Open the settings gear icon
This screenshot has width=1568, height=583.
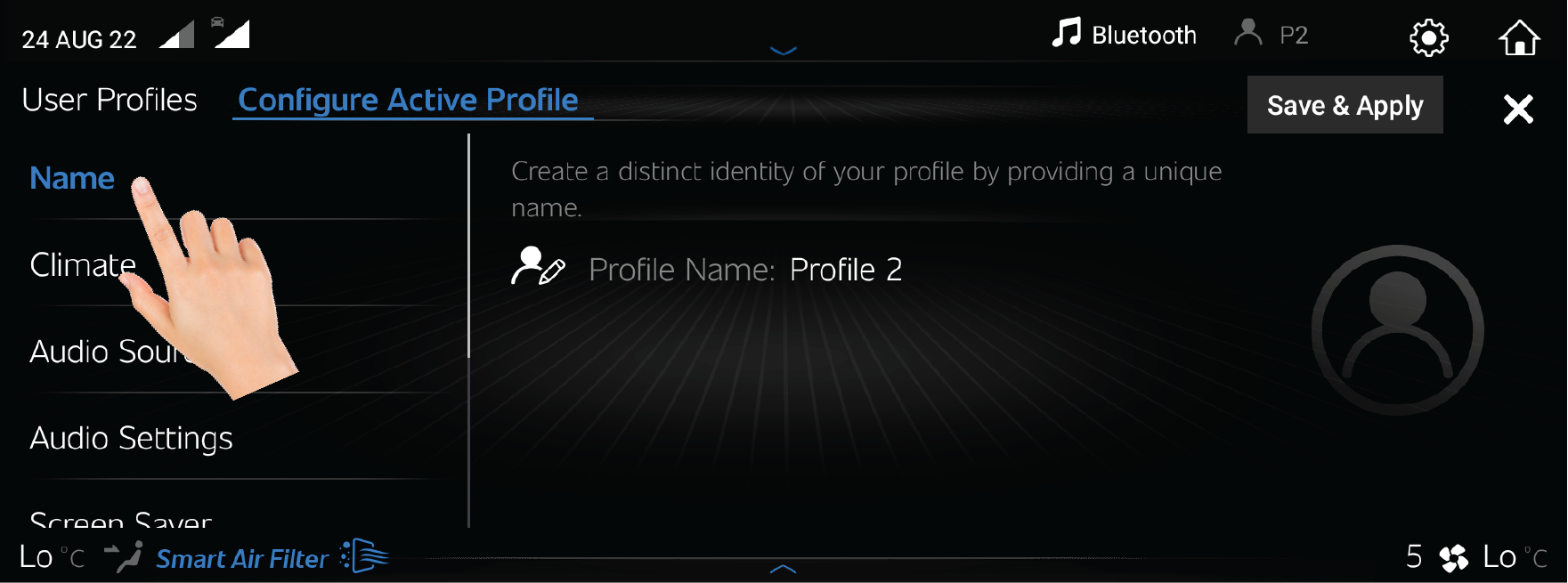[1428, 38]
